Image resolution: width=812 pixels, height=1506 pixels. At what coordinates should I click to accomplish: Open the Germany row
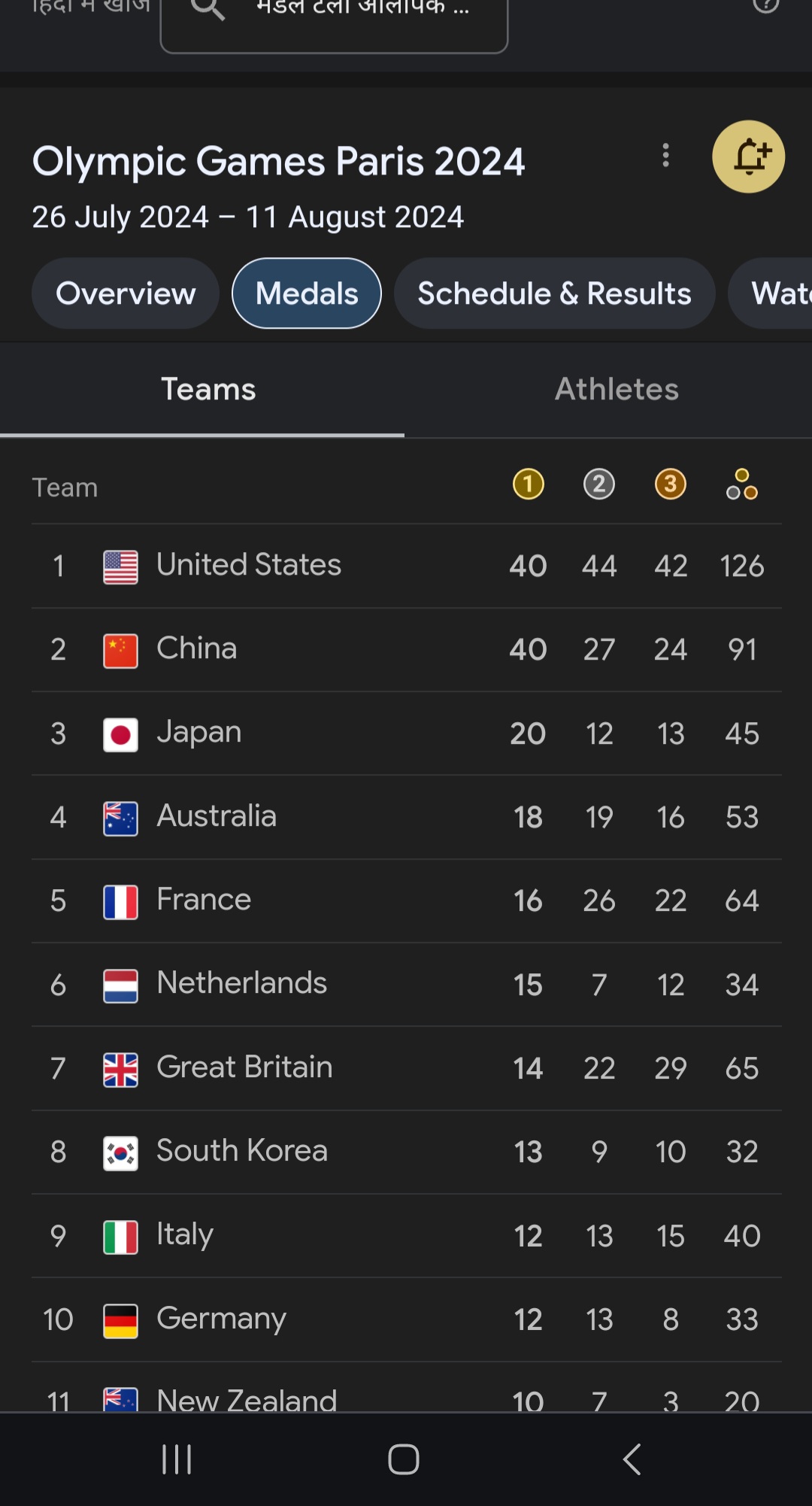pos(406,1319)
